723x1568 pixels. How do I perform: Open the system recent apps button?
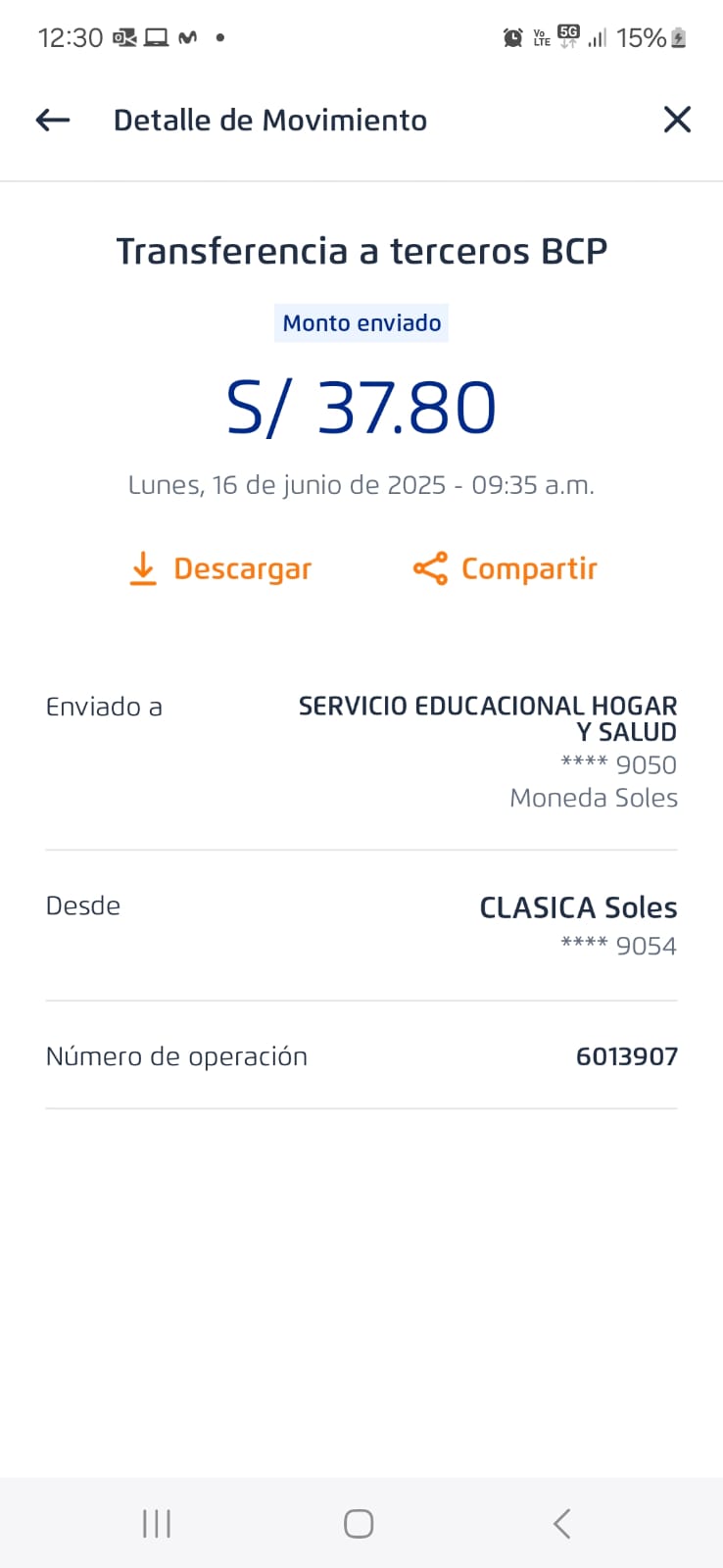(x=157, y=1524)
